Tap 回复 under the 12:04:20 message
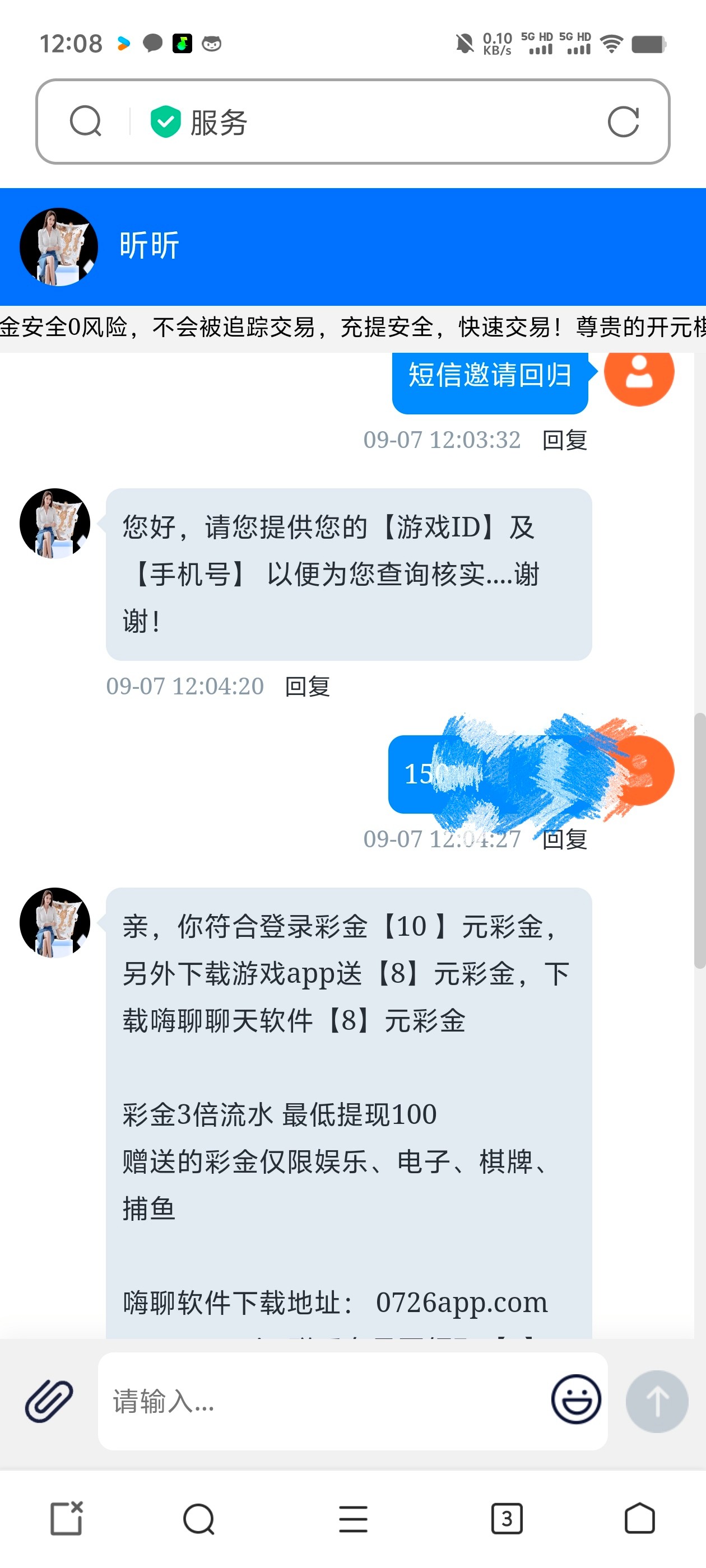The width and height of the screenshot is (706, 1568). pyautogui.click(x=308, y=687)
